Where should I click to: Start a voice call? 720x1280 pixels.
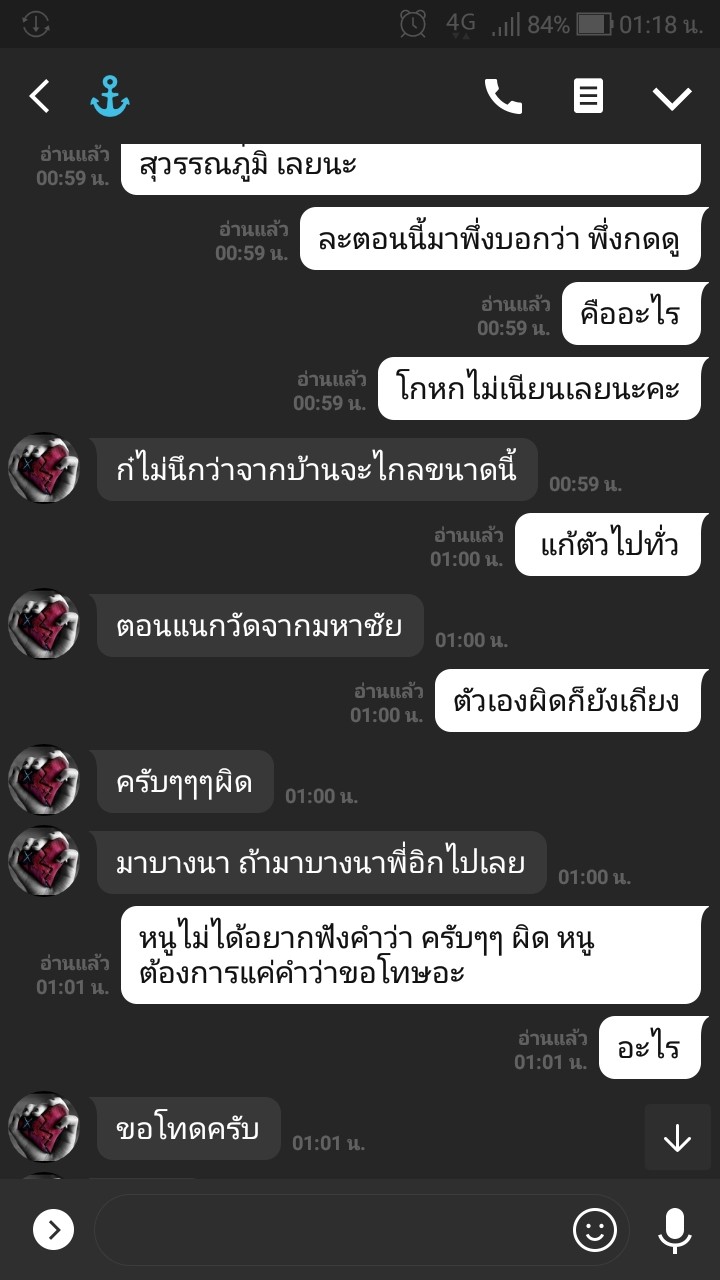(503, 97)
